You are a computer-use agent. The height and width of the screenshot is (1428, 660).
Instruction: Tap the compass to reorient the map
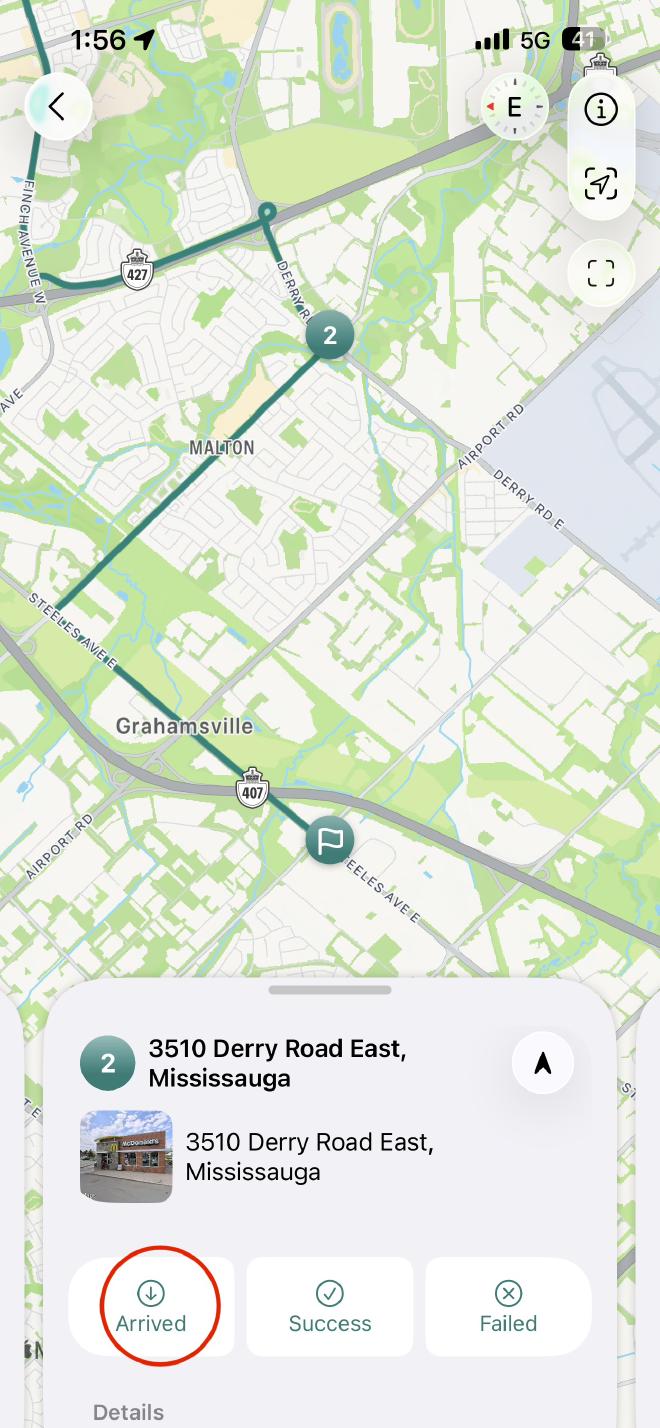coord(515,107)
